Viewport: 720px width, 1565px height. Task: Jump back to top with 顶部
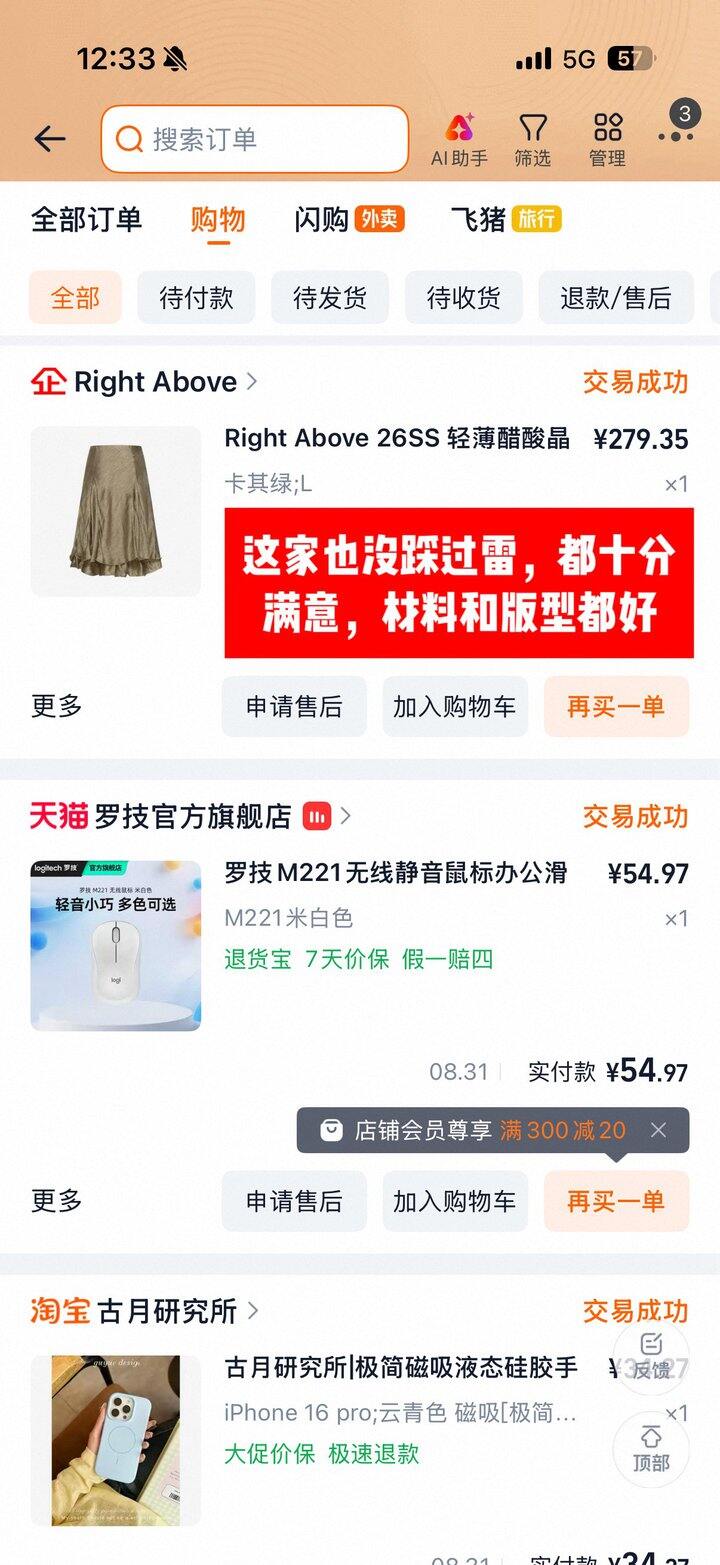pos(651,1449)
